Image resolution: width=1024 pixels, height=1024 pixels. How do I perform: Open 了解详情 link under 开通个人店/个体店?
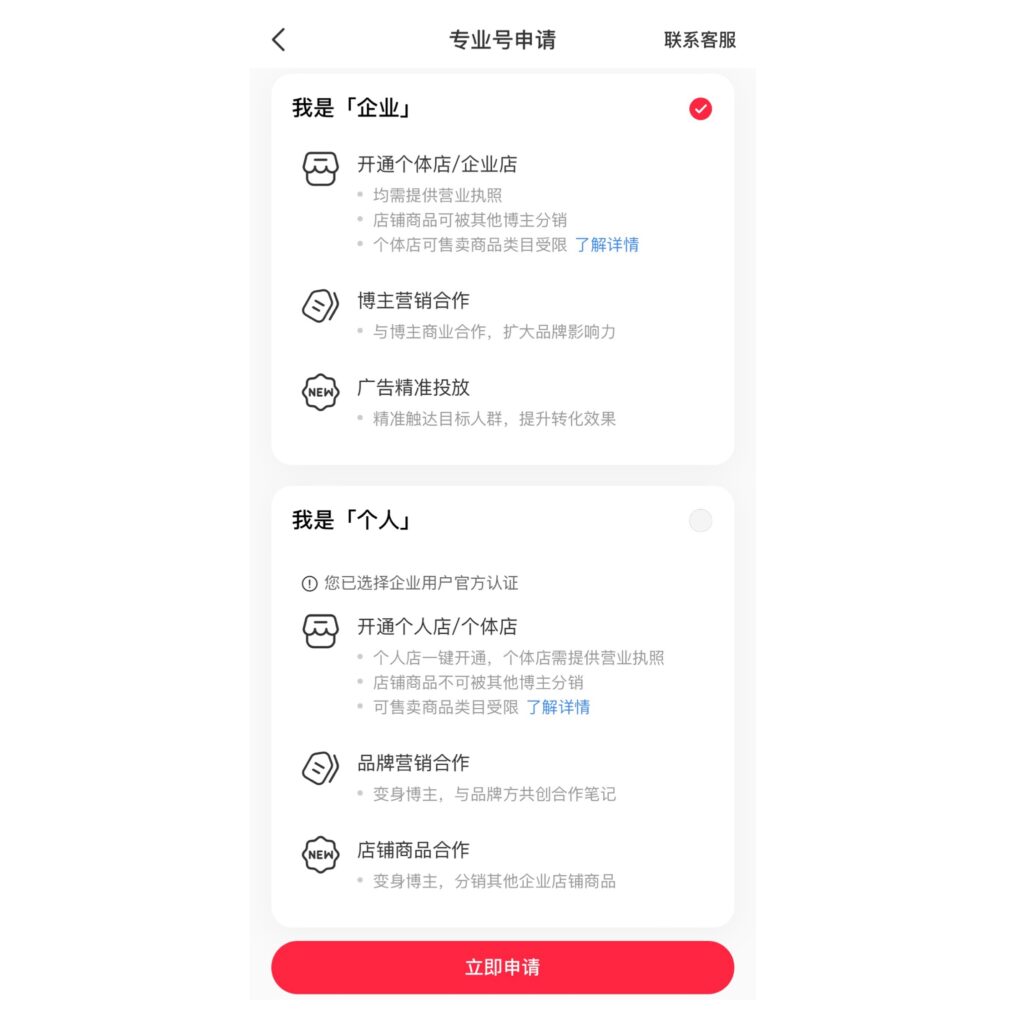[x=558, y=707]
